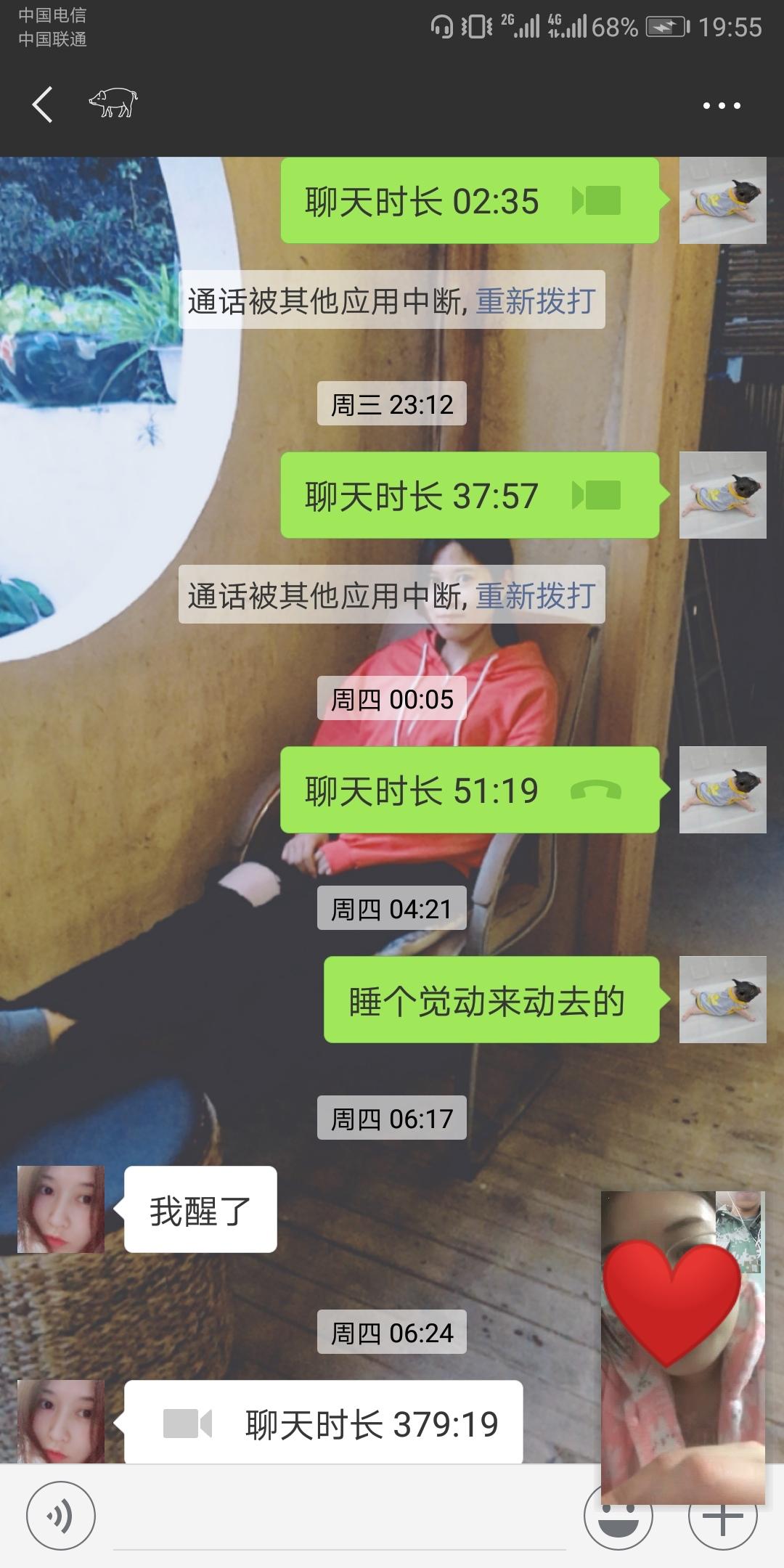
Task: Open the contact's avatar beside 我醒了
Action: tap(61, 1209)
